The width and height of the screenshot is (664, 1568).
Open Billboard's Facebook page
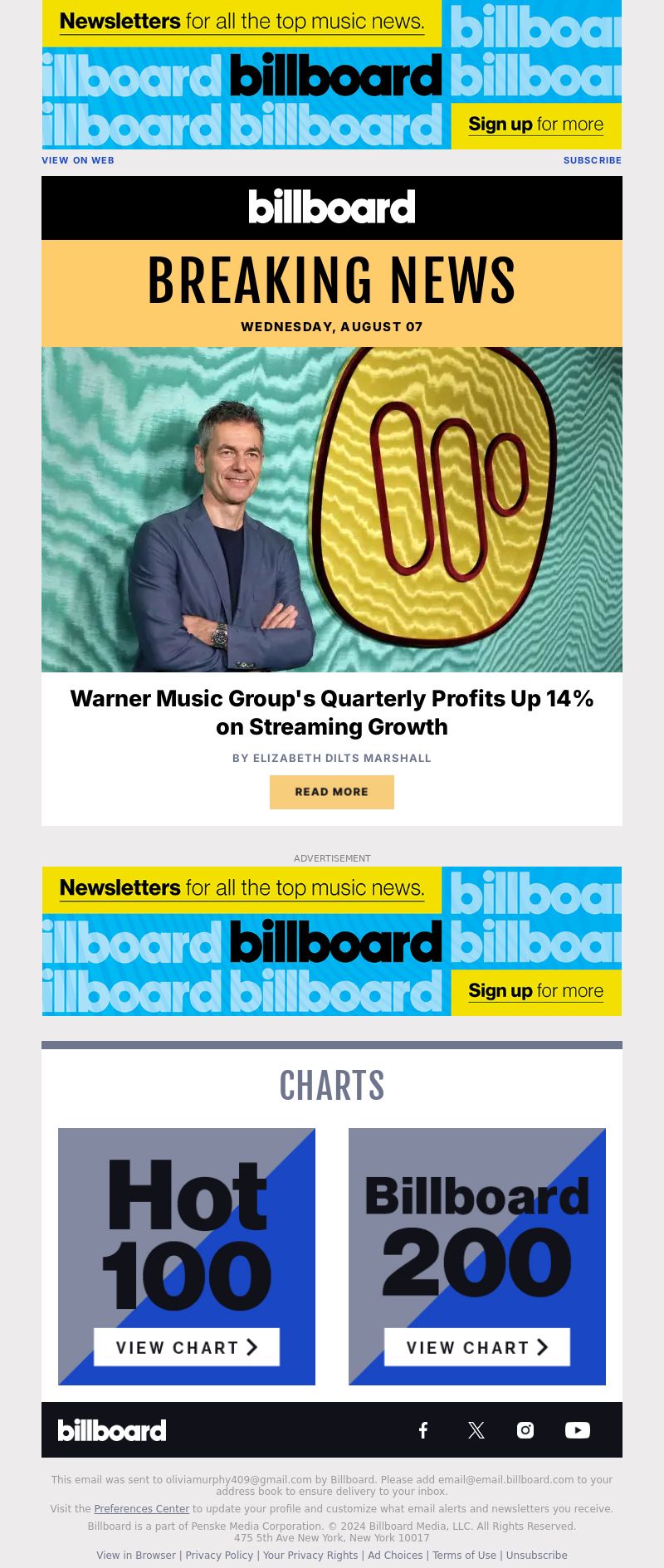click(423, 1430)
